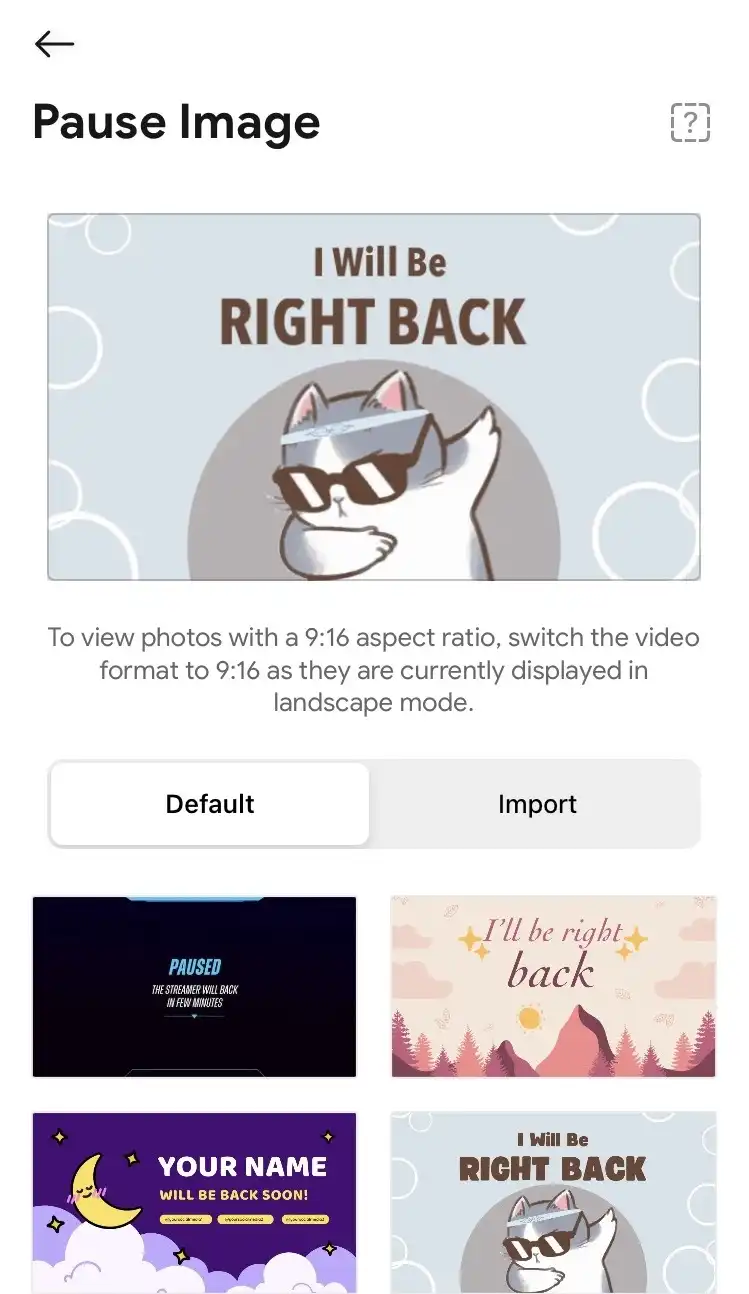Screen dimensions: 749x1294
Task: Choose the dark PAUSED pause image
Action: (194, 986)
